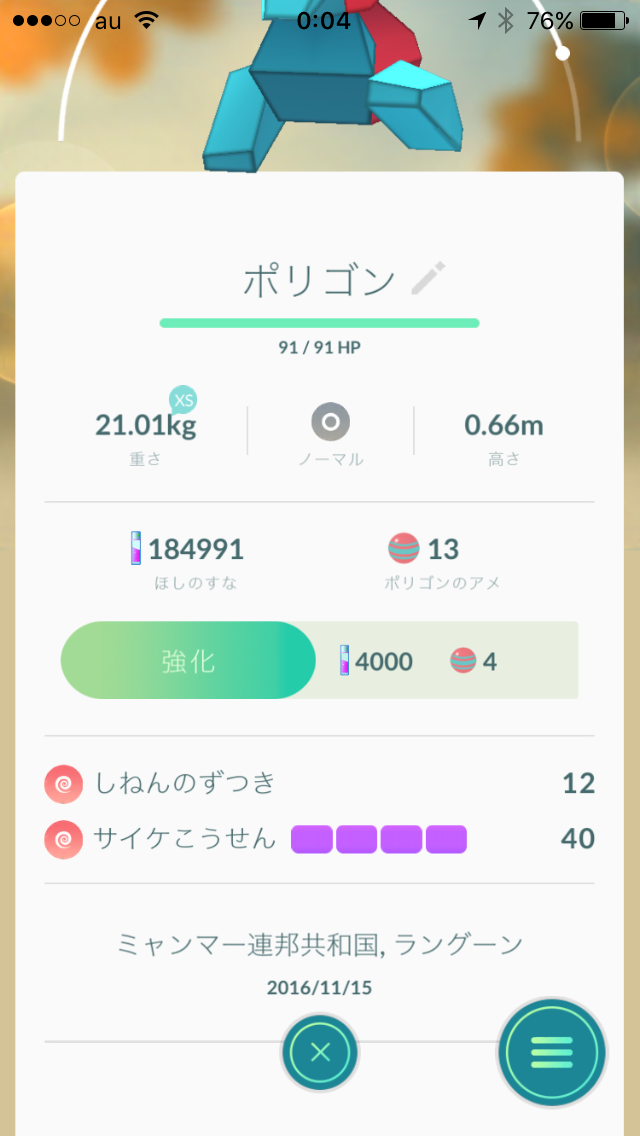The image size is (640, 1136).
Task: Open the round hamburger options menu
Action: pyautogui.click(x=552, y=1051)
